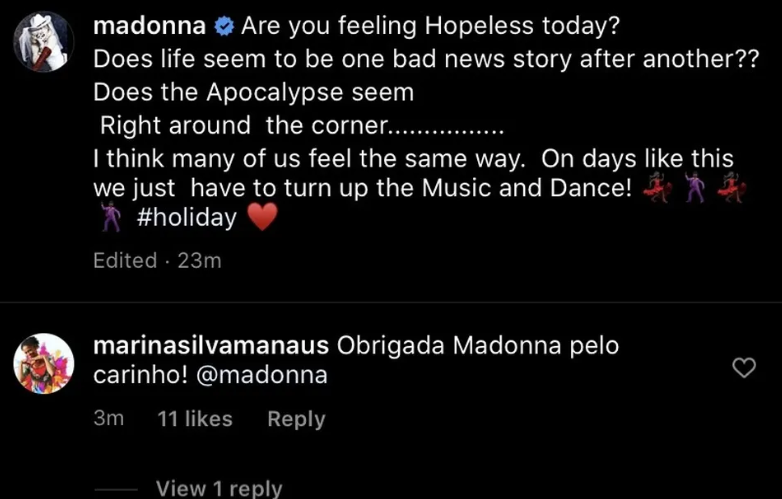View who gave the 11 likes
Viewport: 782px width, 499px height.
coord(195,419)
